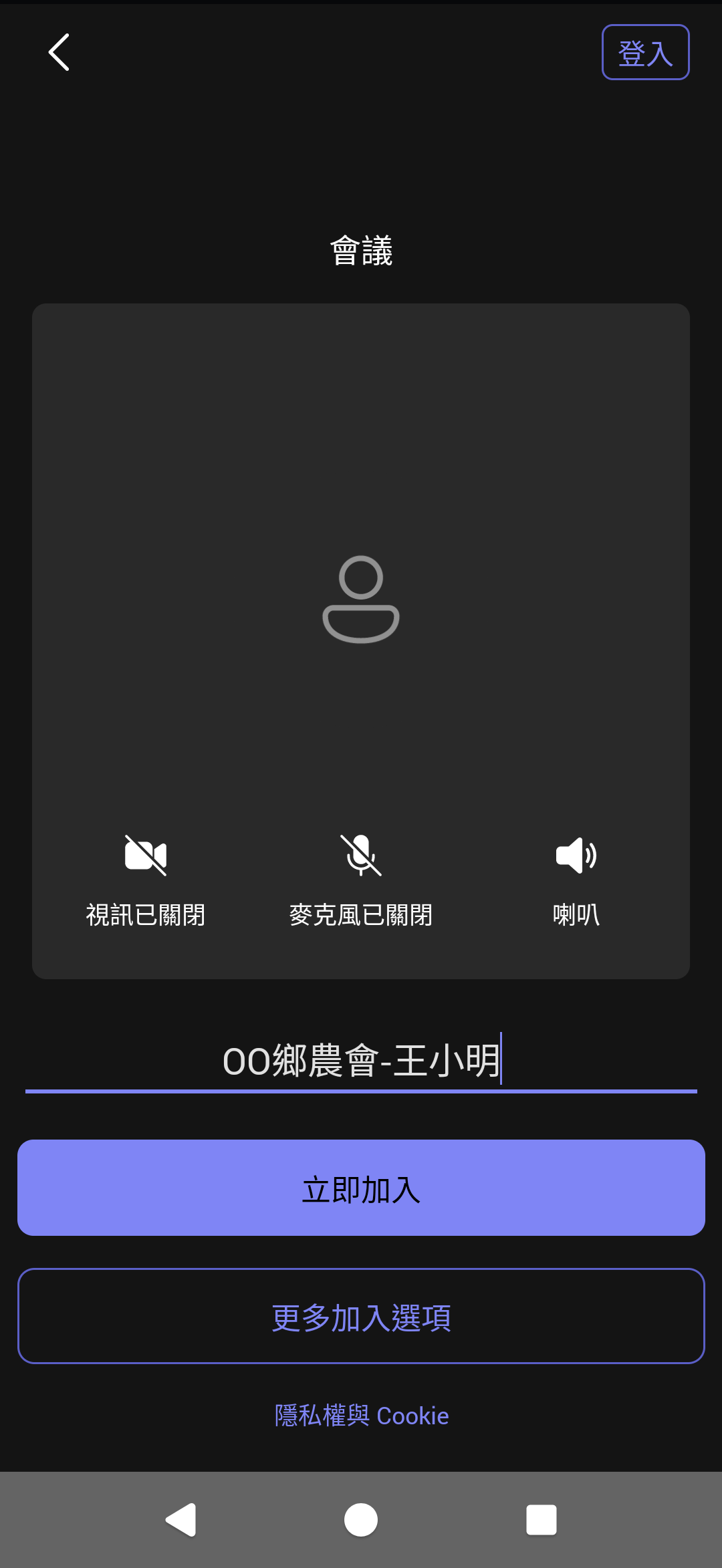Open 更多加入選項 for more join options
The image size is (722, 1568).
pos(361,1316)
